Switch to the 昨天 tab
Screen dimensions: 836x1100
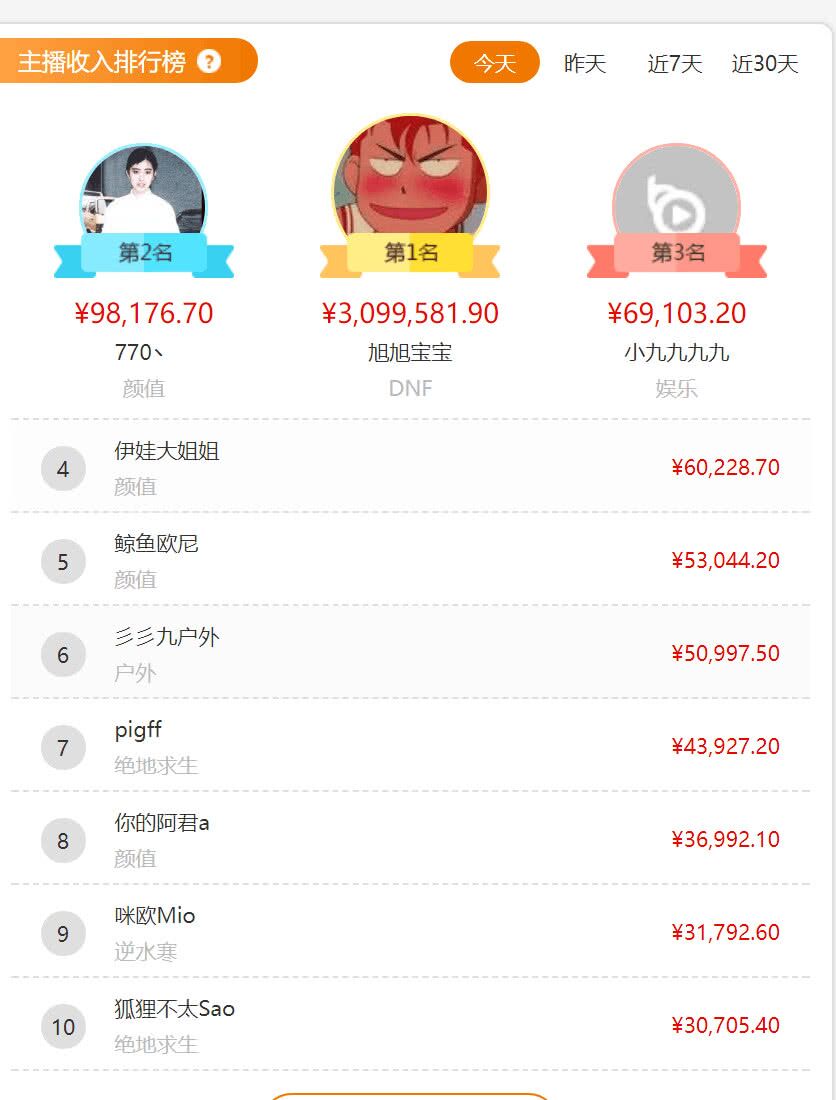tap(583, 63)
